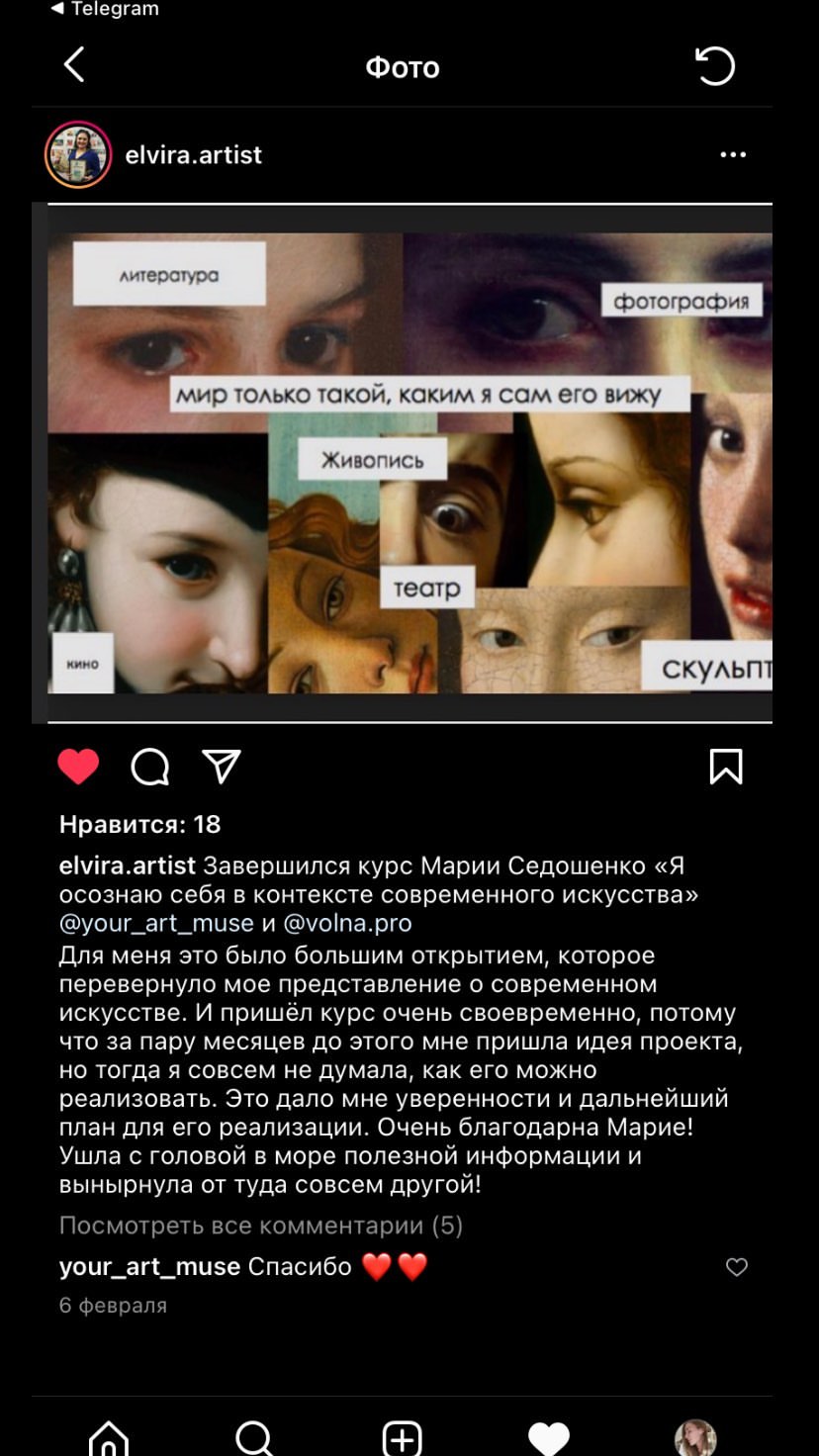Open the @your_art_muse mention in the caption

(156, 924)
